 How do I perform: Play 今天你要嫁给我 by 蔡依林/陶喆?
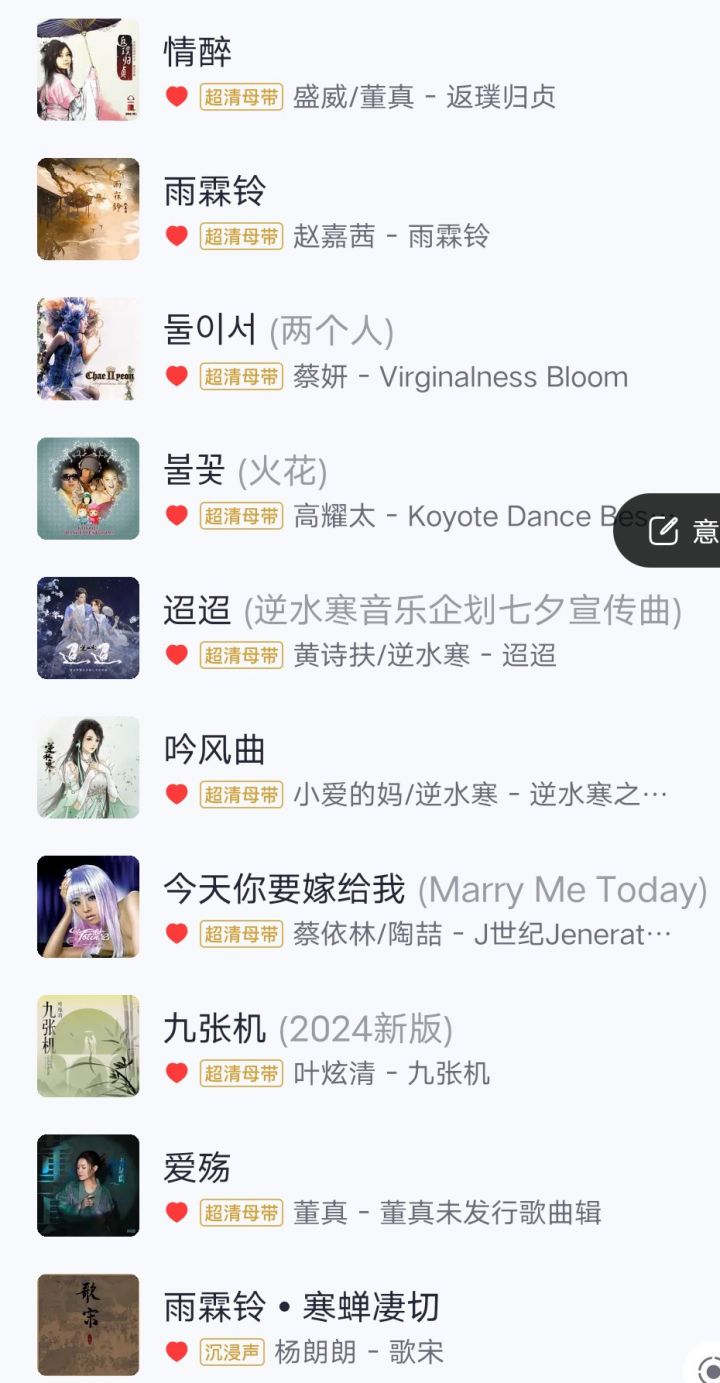(360, 906)
